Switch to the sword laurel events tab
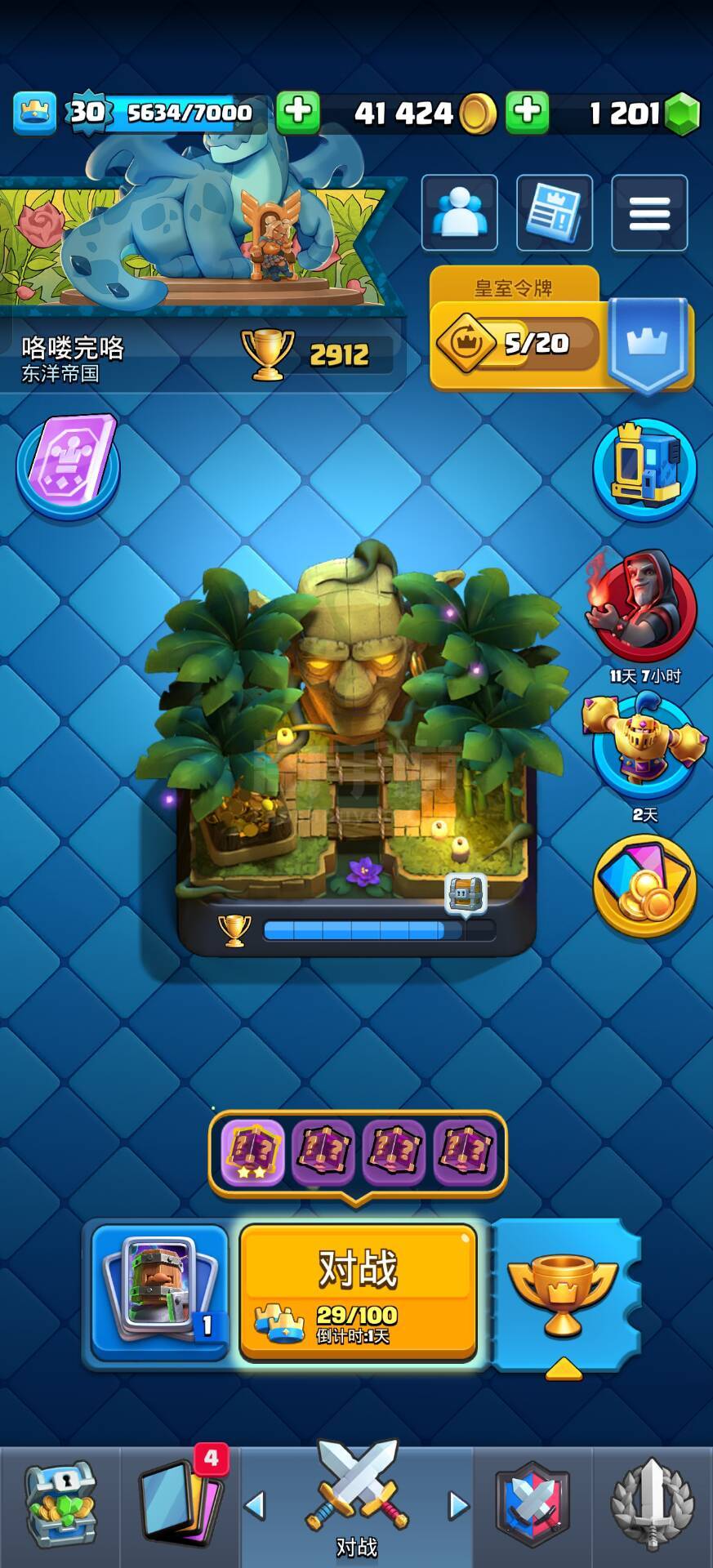Screen dimensions: 713x1568 [x=653, y=1504]
